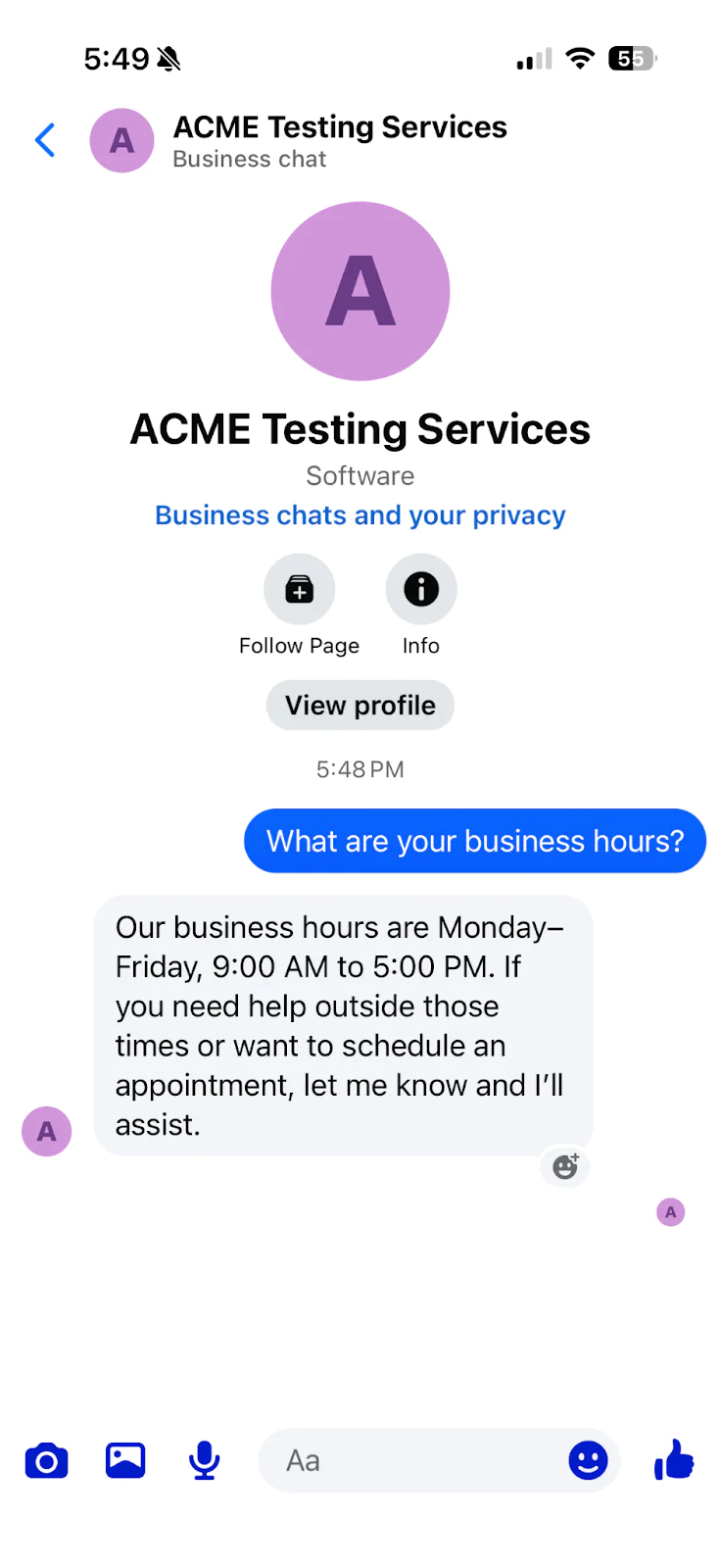Image resolution: width=721 pixels, height=1568 pixels.
Task: Open Business chats and your privacy link
Action: pos(360,515)
